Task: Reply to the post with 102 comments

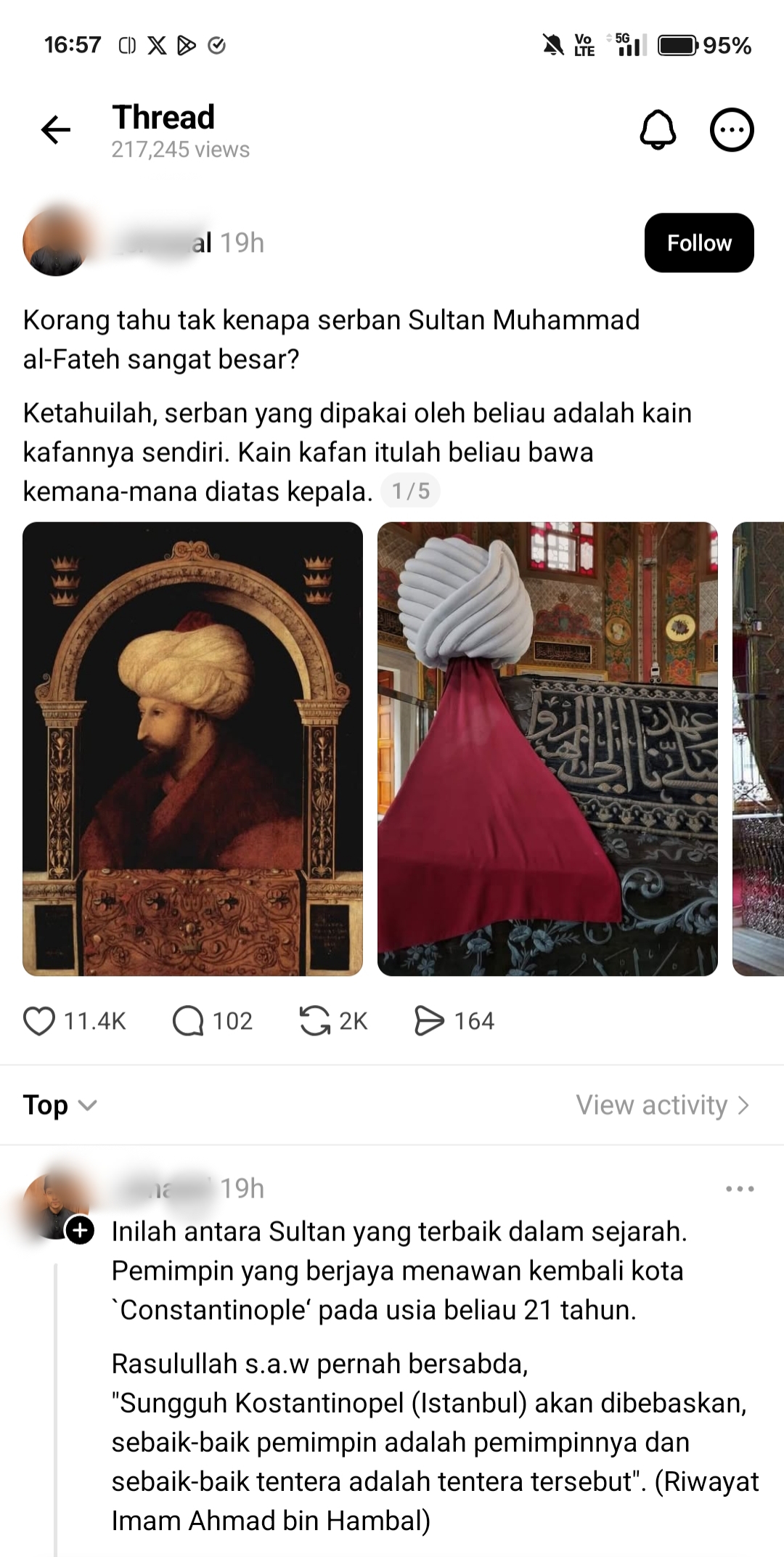Action: [x=188, y=1020]
